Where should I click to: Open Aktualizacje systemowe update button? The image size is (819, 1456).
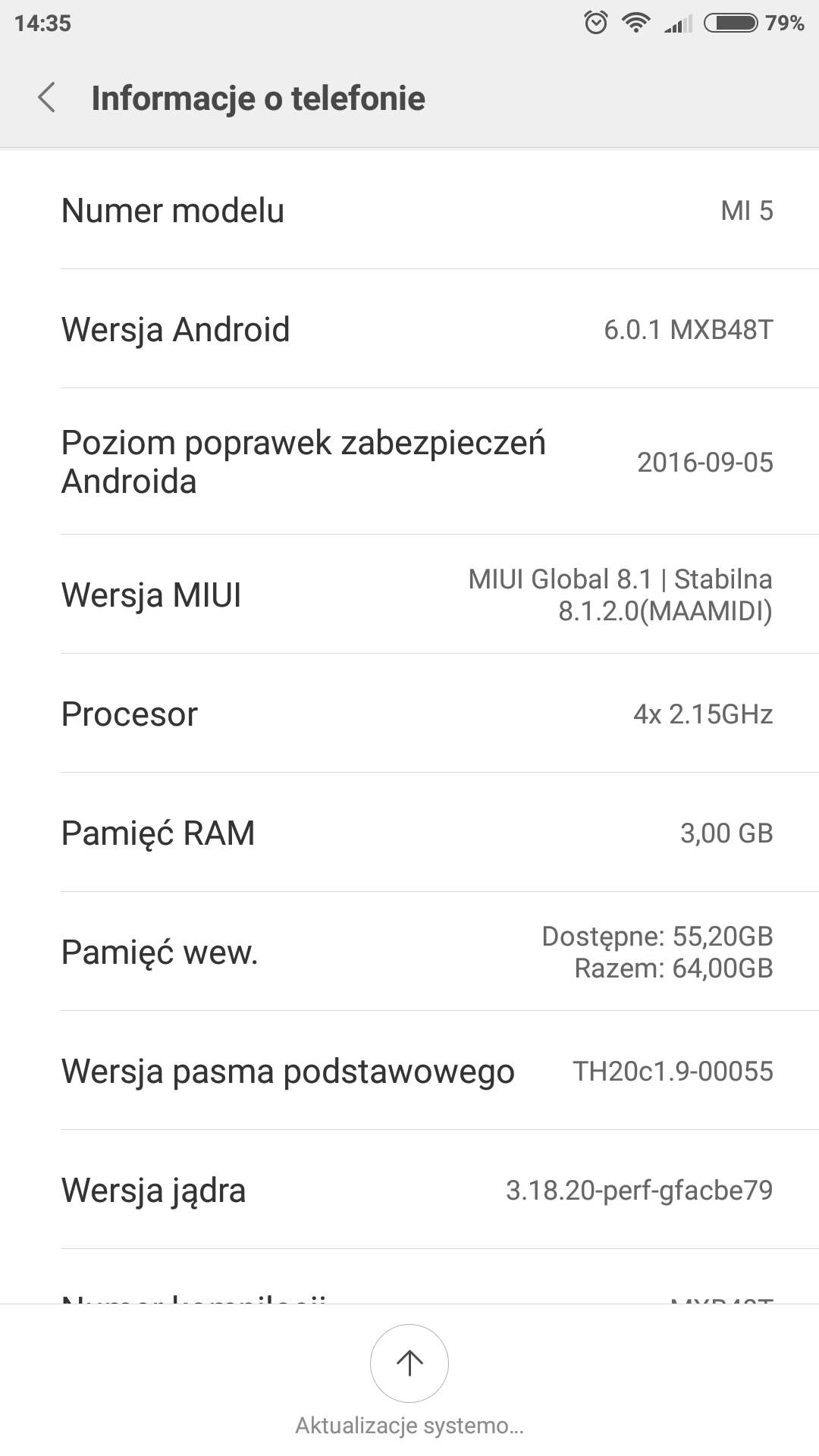pos(409,1363)
